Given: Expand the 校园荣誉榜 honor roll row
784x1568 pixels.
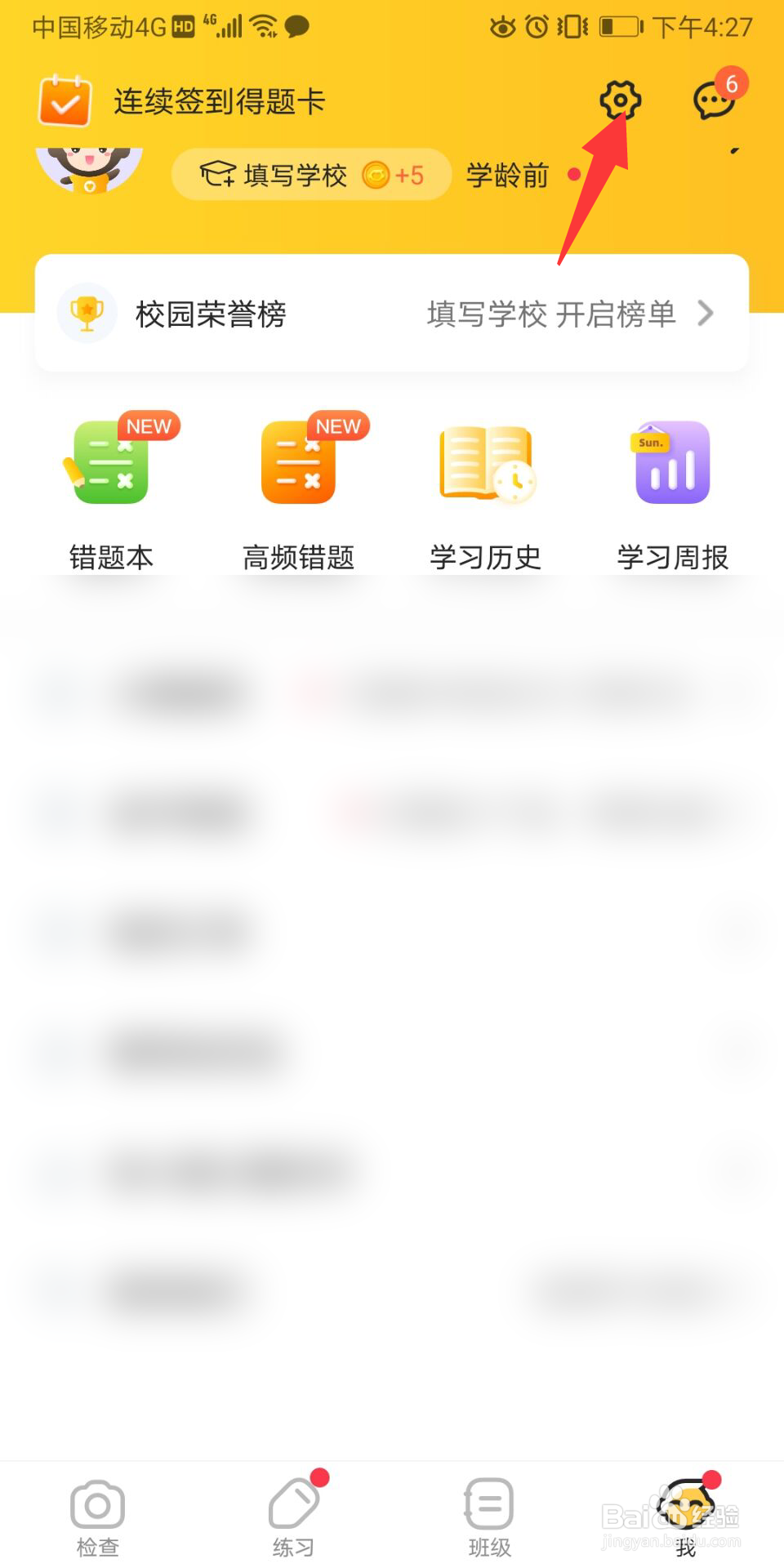Looking at the screenshot, I should (x=392, y=311).
